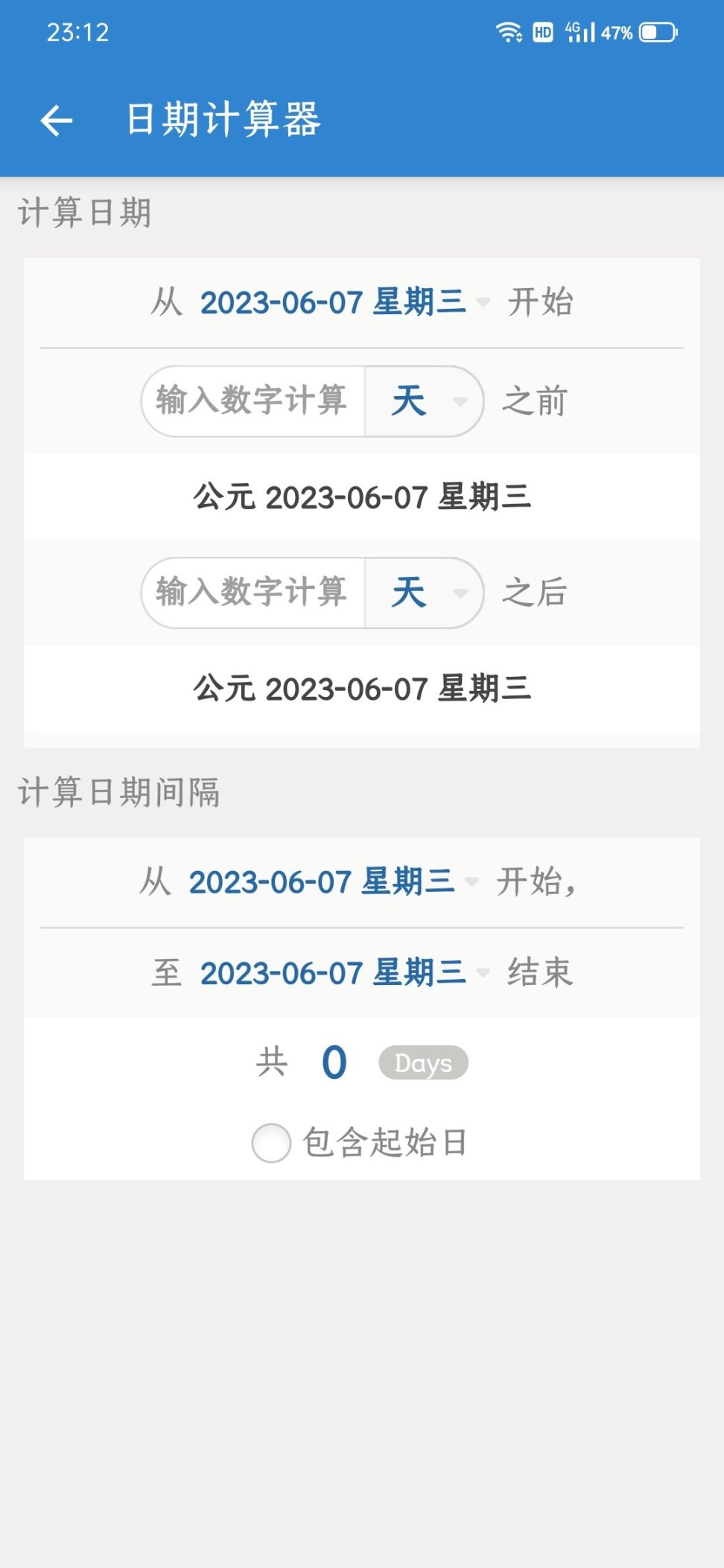Tap the Days unit badge
The width and height of the screenshot is (724, 1568).
[x=423, y=1063]
